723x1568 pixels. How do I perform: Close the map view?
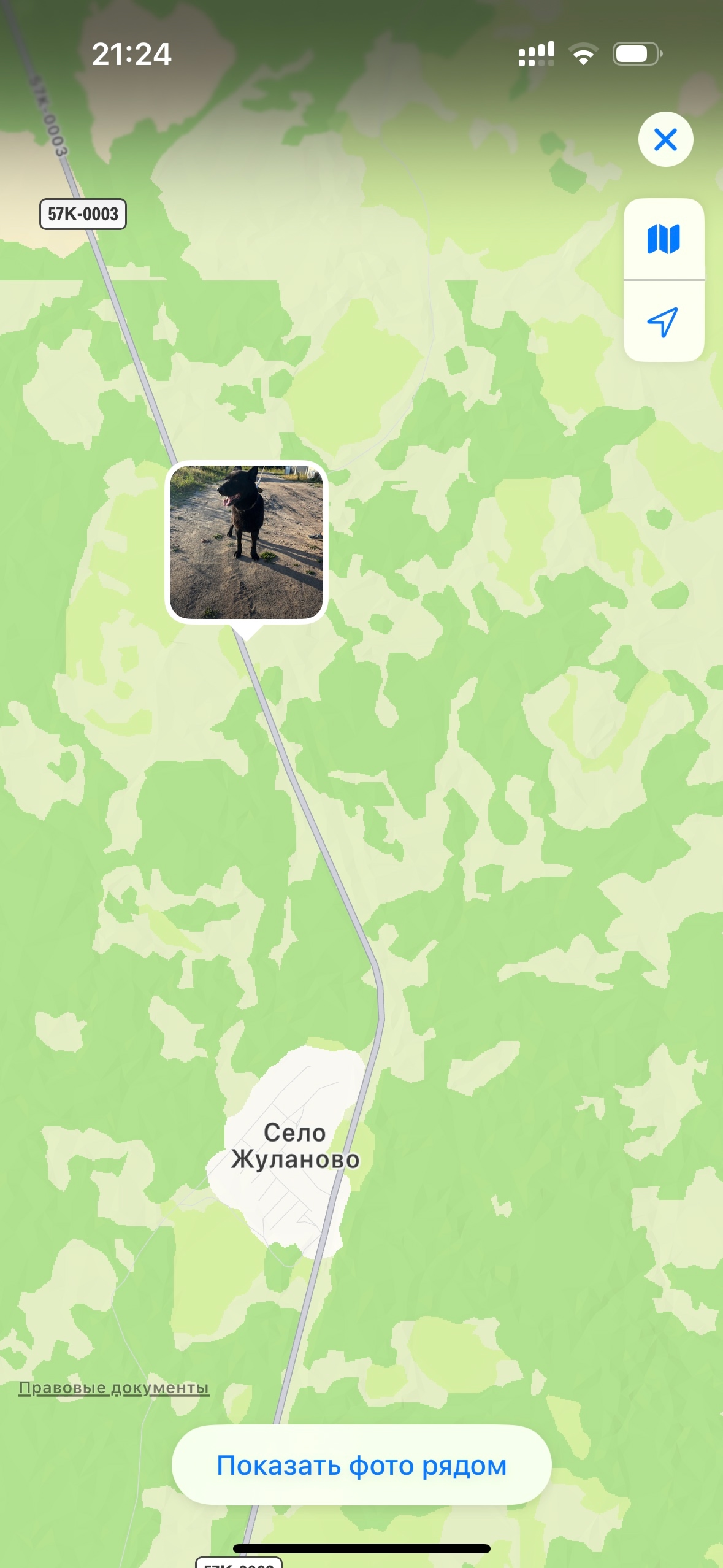click(x=665, y=139)
